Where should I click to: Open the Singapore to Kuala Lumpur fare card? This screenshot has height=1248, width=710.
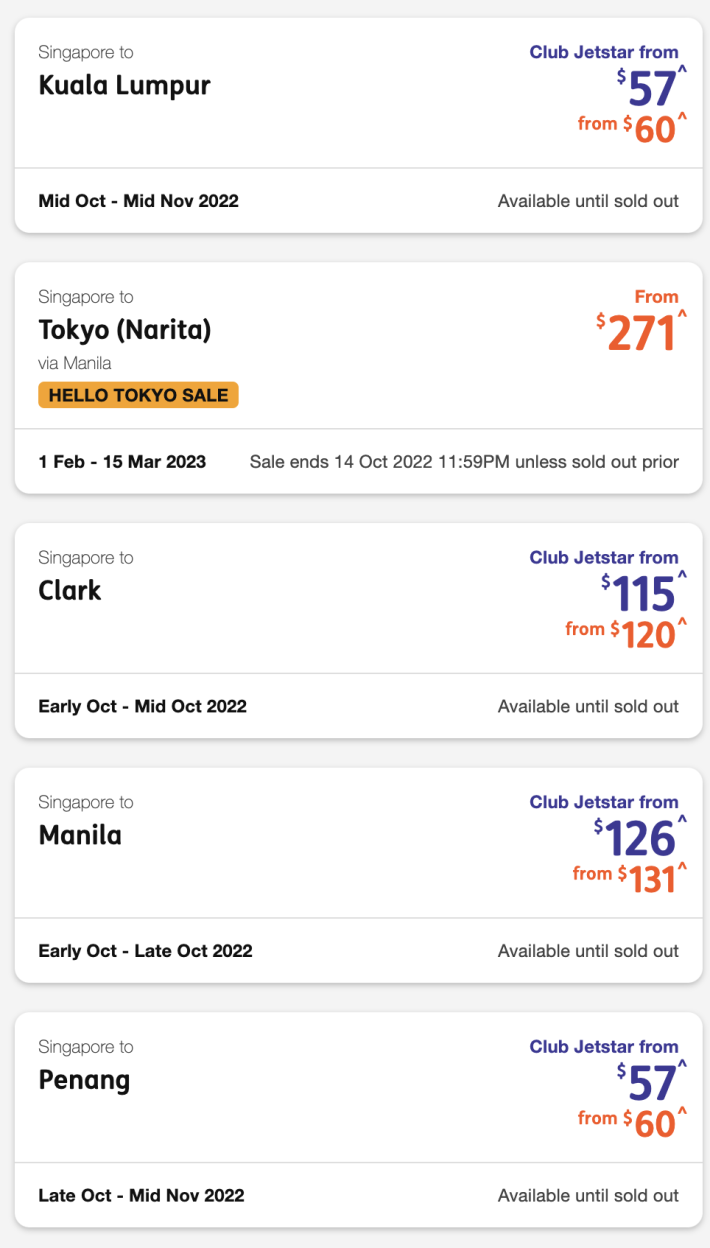pos(357,125)
